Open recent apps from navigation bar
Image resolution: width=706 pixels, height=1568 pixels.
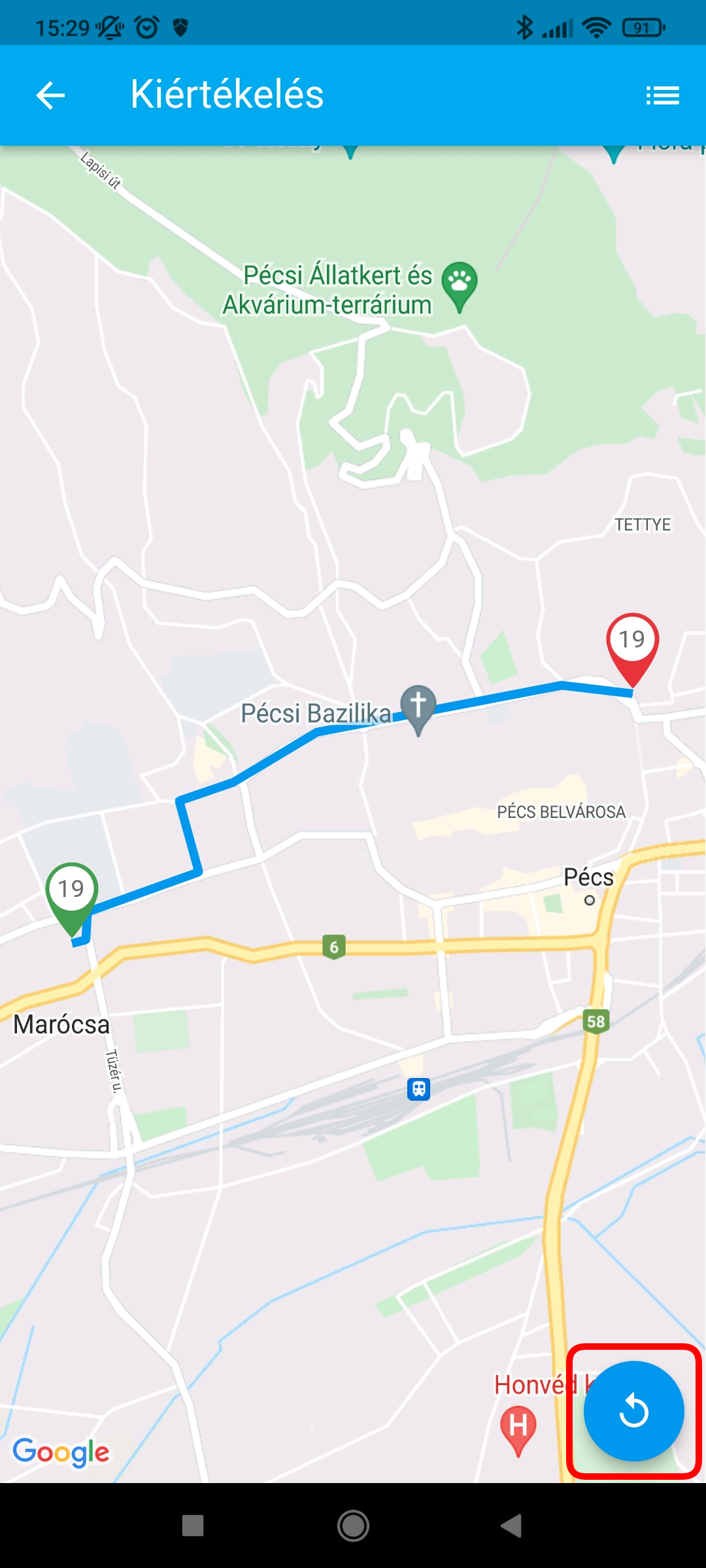tap(193, 1526)
